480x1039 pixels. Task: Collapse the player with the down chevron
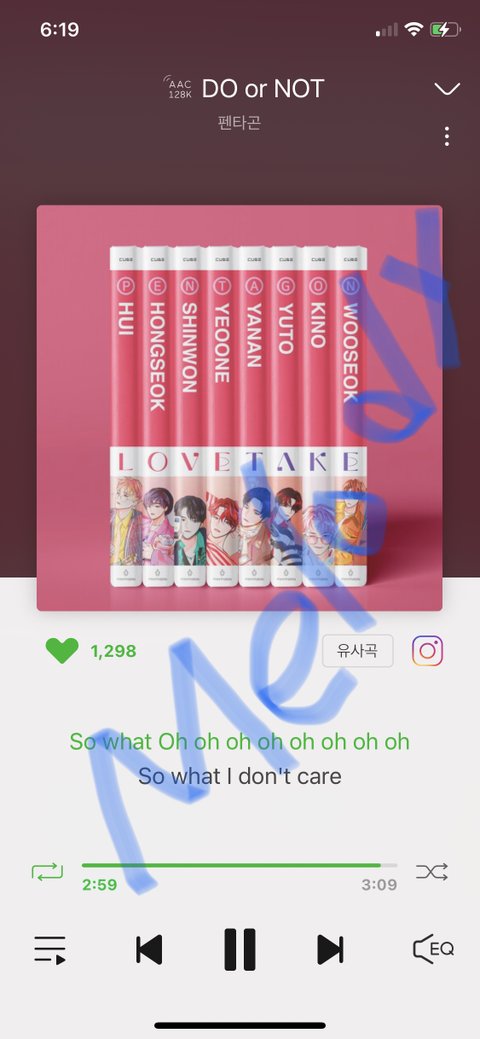(x=446, y=89)
